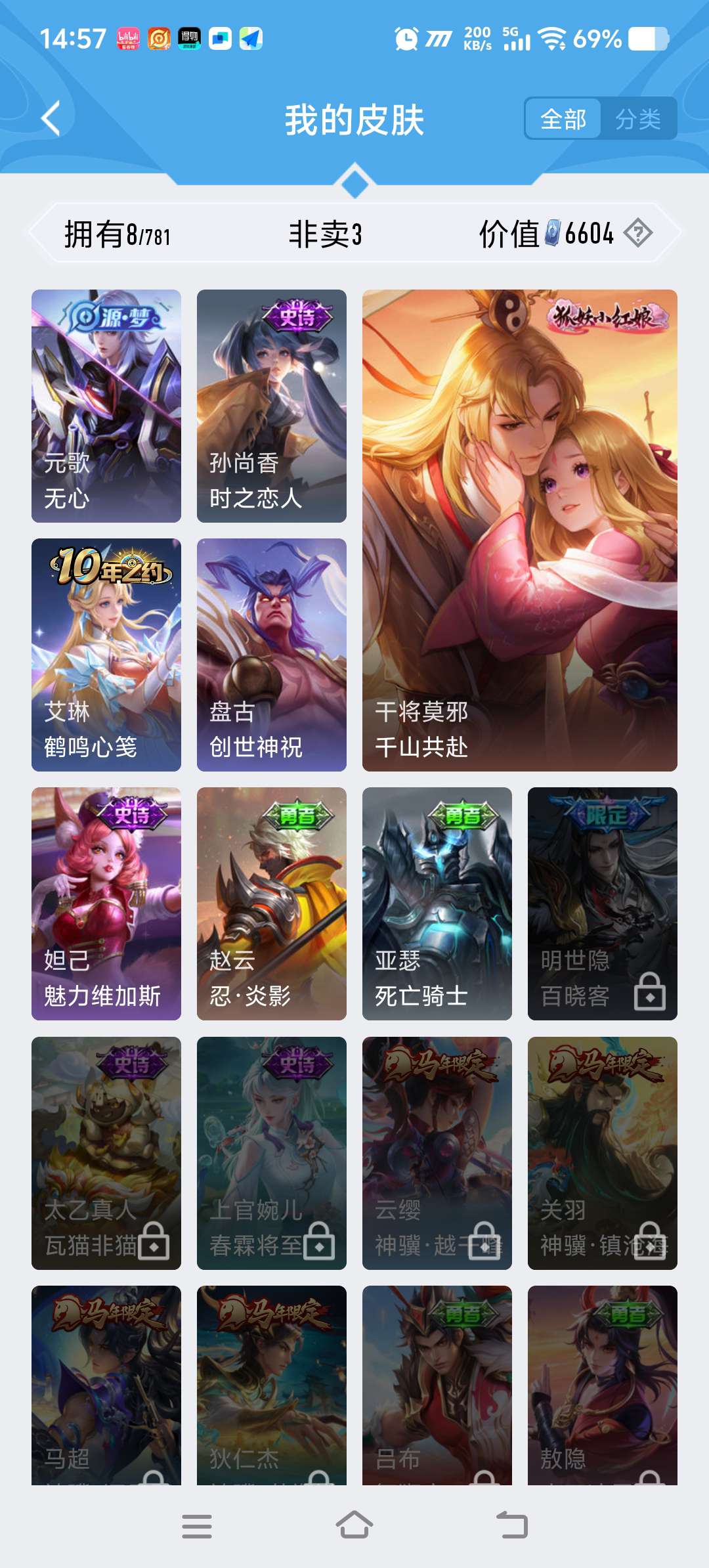
Task: Tap locked 明世隐 百晓客 skin
Action: click(x=603, y=904)
